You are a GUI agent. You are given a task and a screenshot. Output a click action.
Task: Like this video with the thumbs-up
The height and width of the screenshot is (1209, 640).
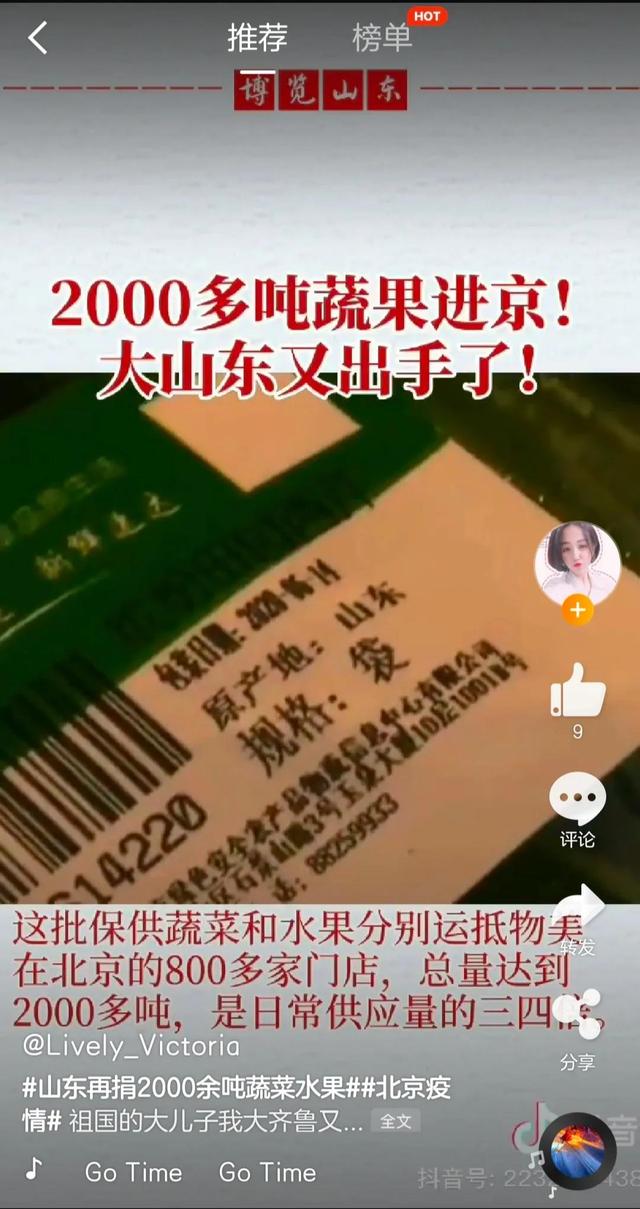[578, 690]
